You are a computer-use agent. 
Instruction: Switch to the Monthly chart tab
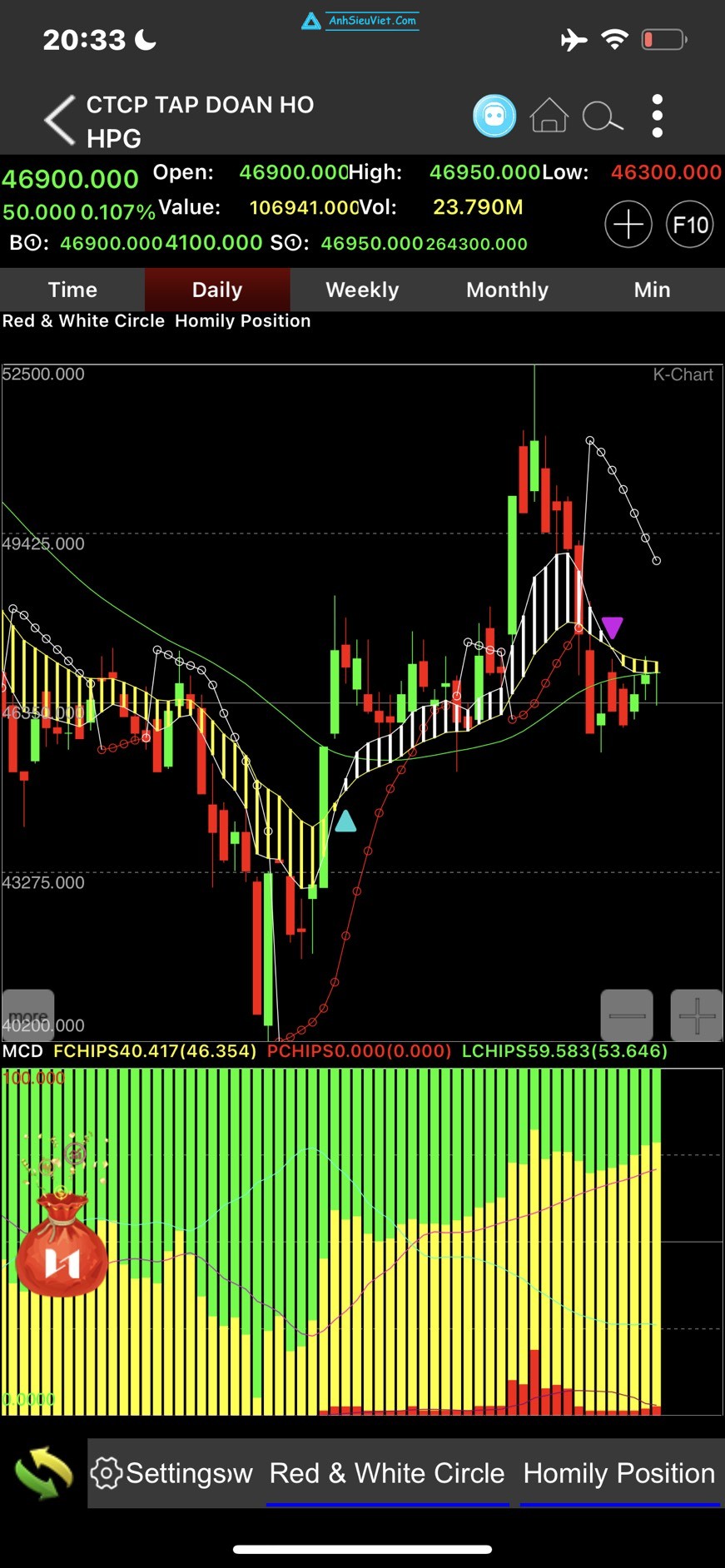pyautogui.click(x=507, y=290)
